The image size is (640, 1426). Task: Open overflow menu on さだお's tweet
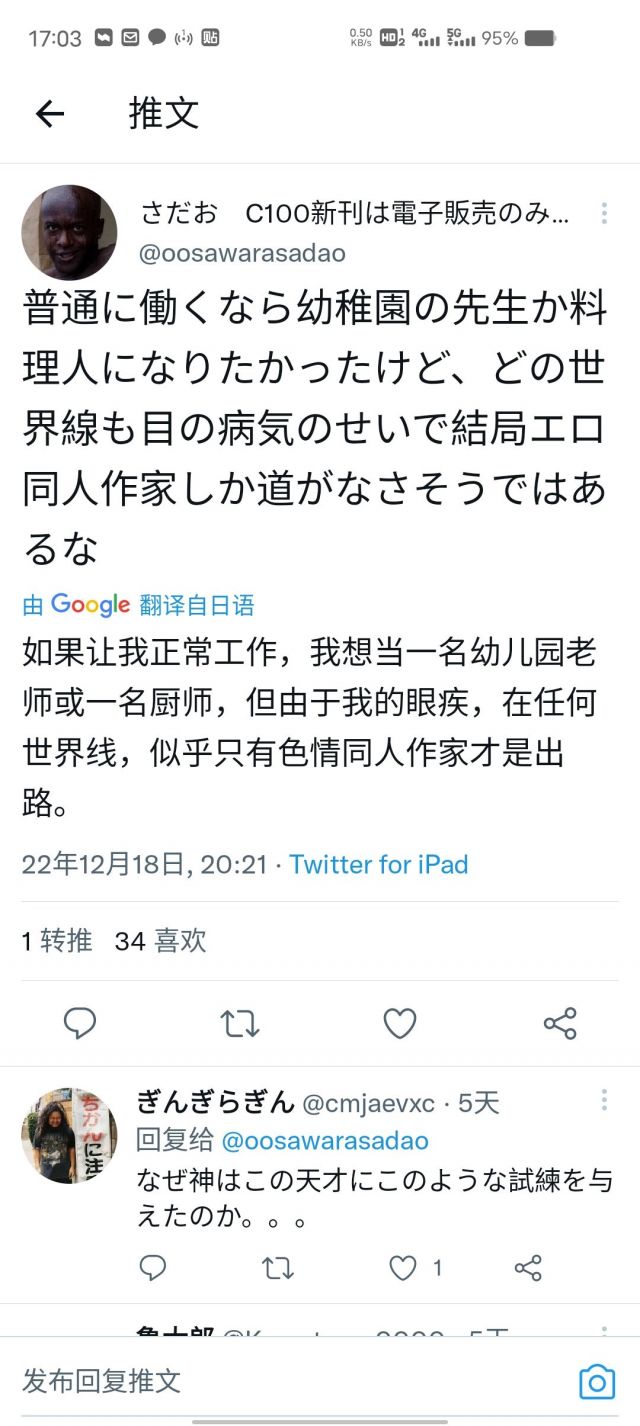point(604,214)
